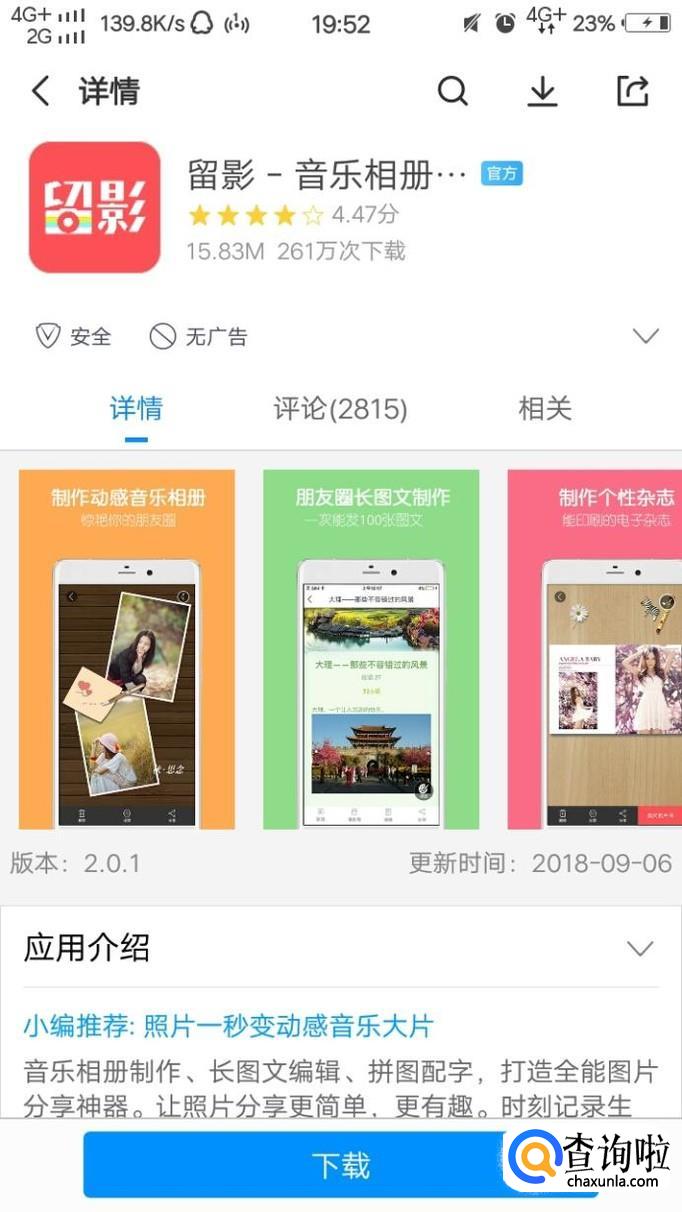Open the downloads manager icon
Viewport: 682px width, 1212px height.
[x=542, y=92]
